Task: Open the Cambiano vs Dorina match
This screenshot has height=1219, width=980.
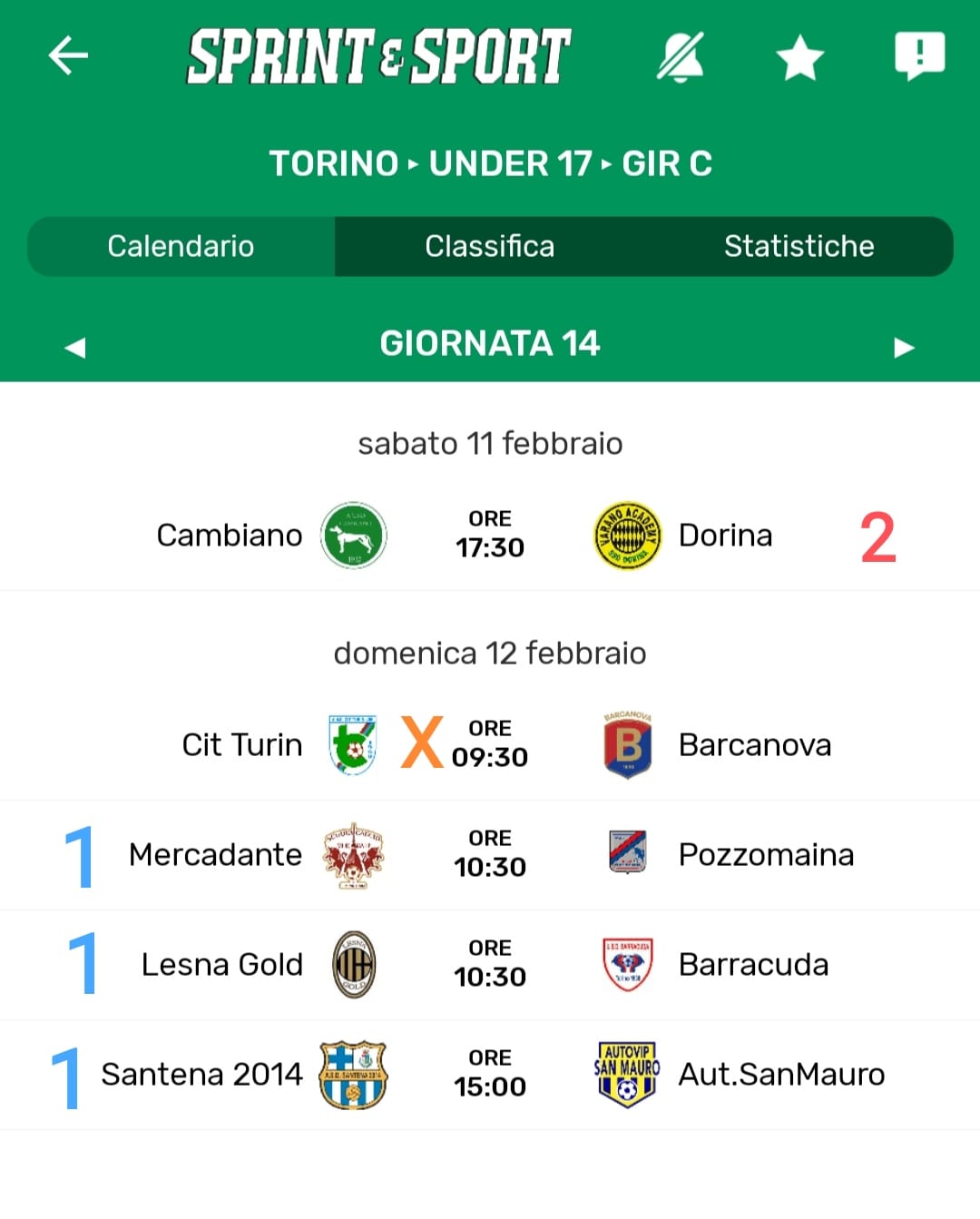Action: coord(490,536)
